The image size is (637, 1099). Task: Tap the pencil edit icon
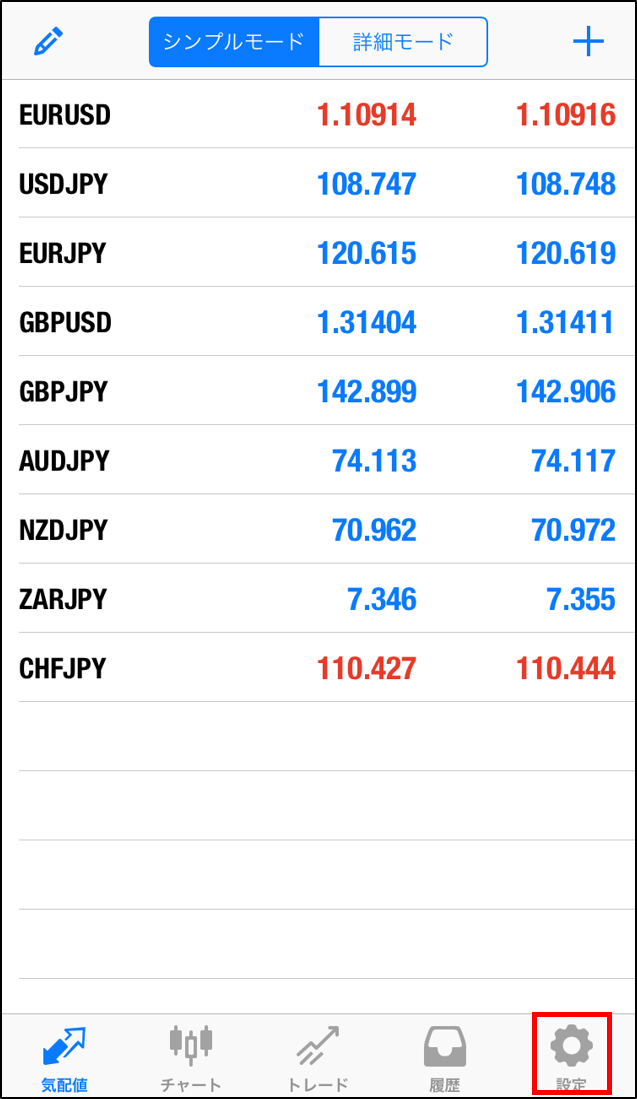tap(49, 42)
